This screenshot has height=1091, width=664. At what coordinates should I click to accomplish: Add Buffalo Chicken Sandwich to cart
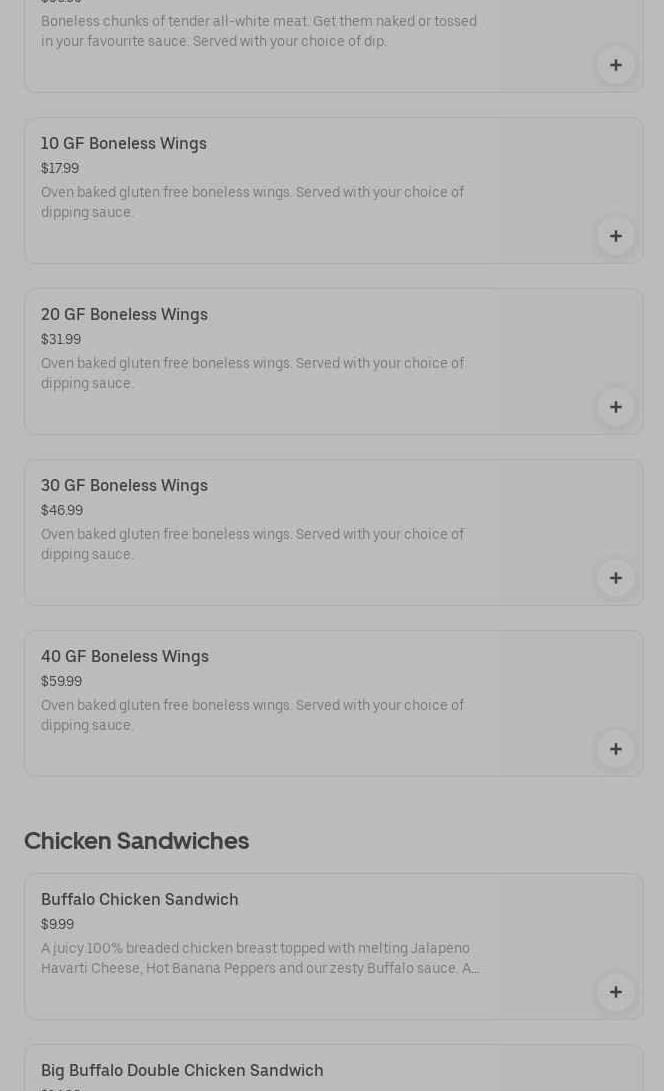coord(615,992)
